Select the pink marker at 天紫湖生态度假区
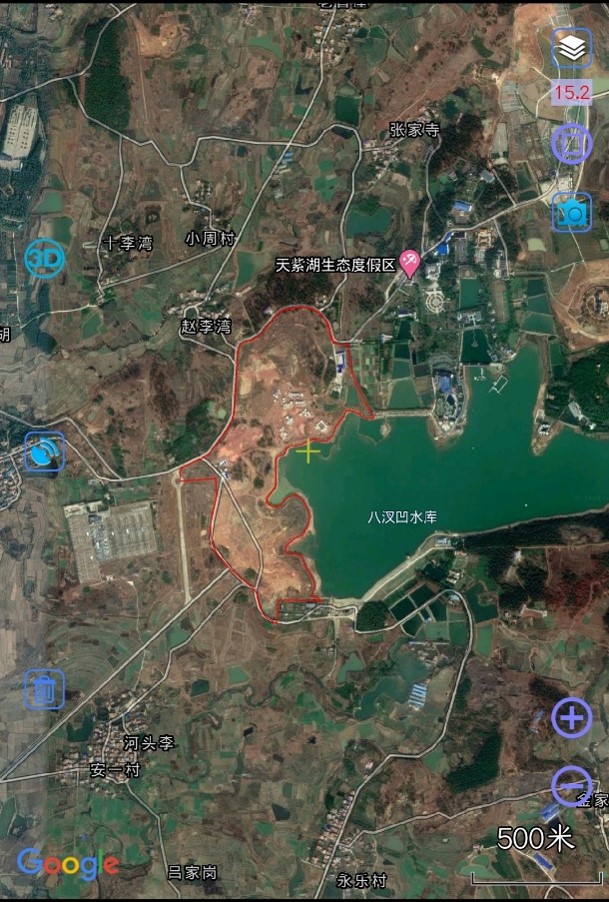 tap(410, 262)
